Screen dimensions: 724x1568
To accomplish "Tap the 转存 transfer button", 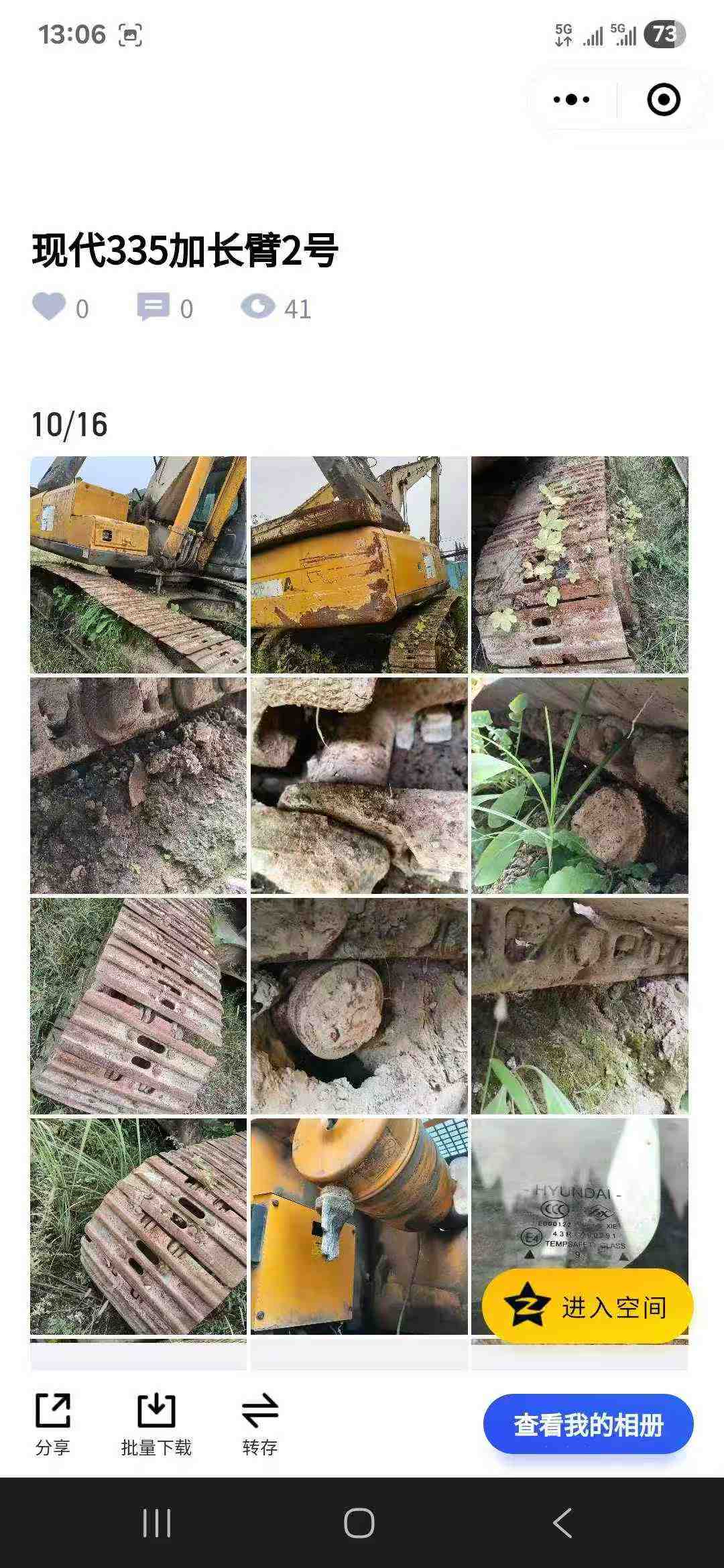I will [x=259, y=1423].
